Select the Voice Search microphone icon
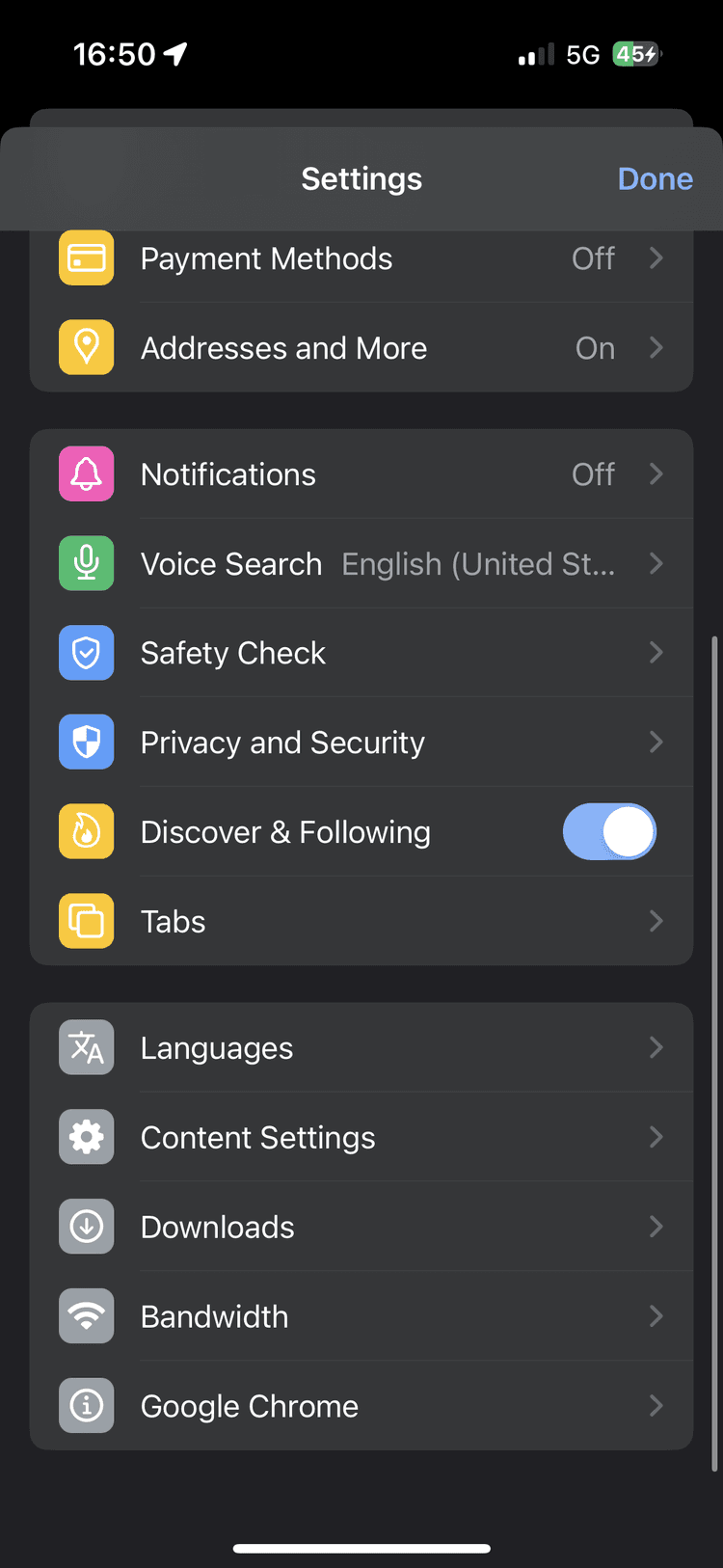 [86, 563]
